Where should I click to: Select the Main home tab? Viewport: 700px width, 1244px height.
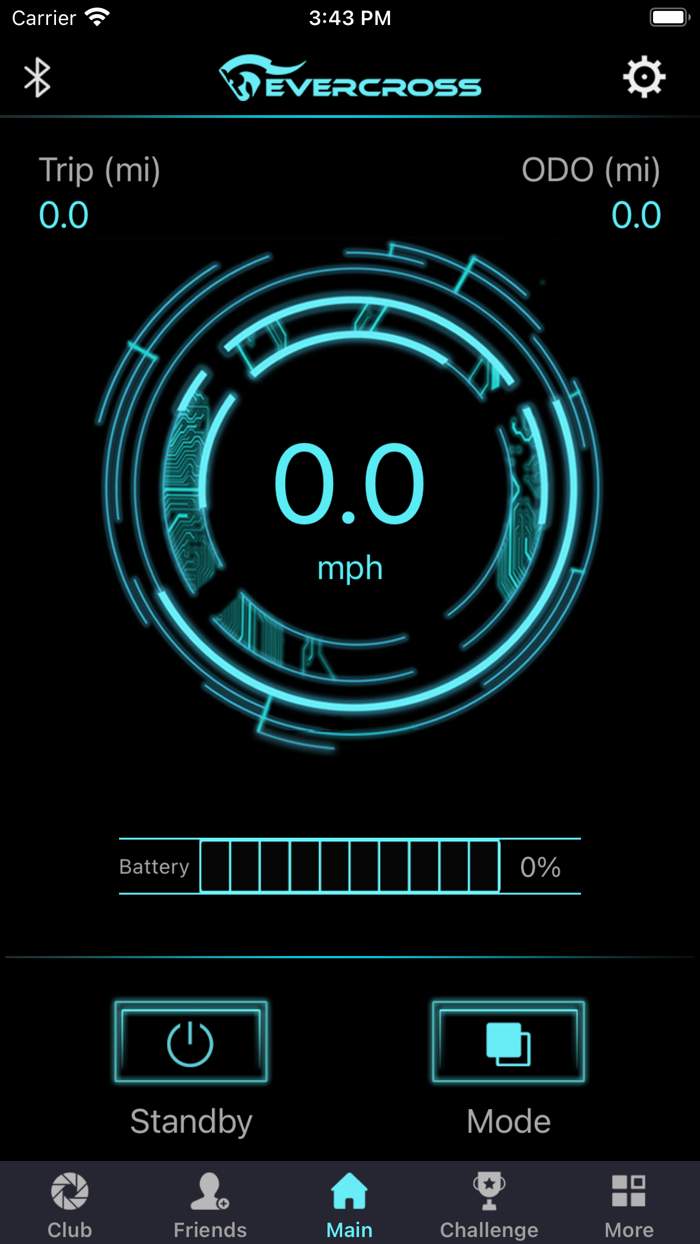(349, 1206)
